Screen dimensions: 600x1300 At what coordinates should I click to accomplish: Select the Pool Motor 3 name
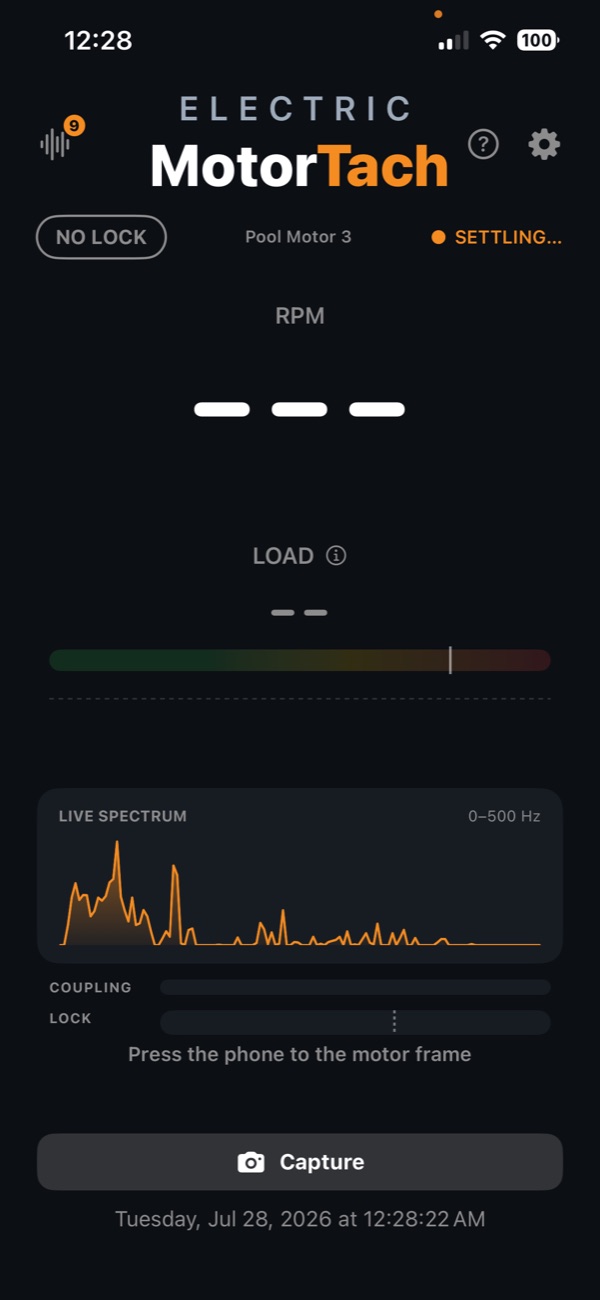point(298,237)
